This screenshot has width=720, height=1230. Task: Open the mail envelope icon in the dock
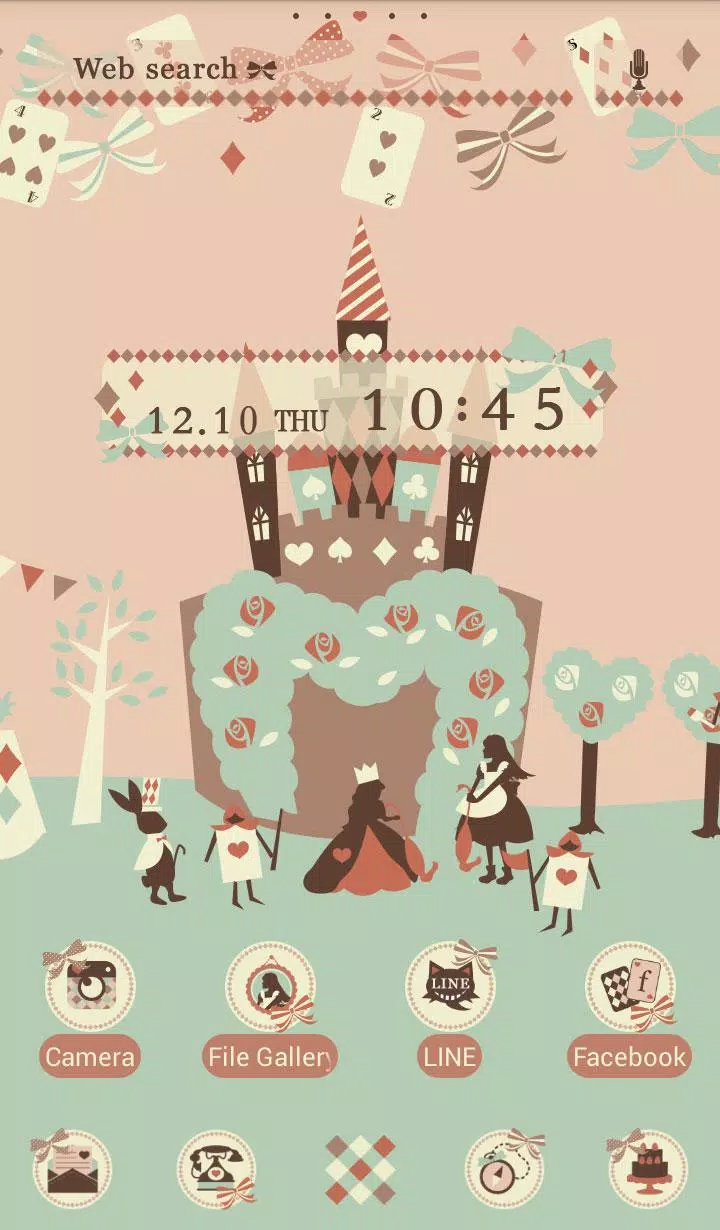point(72,1170)
